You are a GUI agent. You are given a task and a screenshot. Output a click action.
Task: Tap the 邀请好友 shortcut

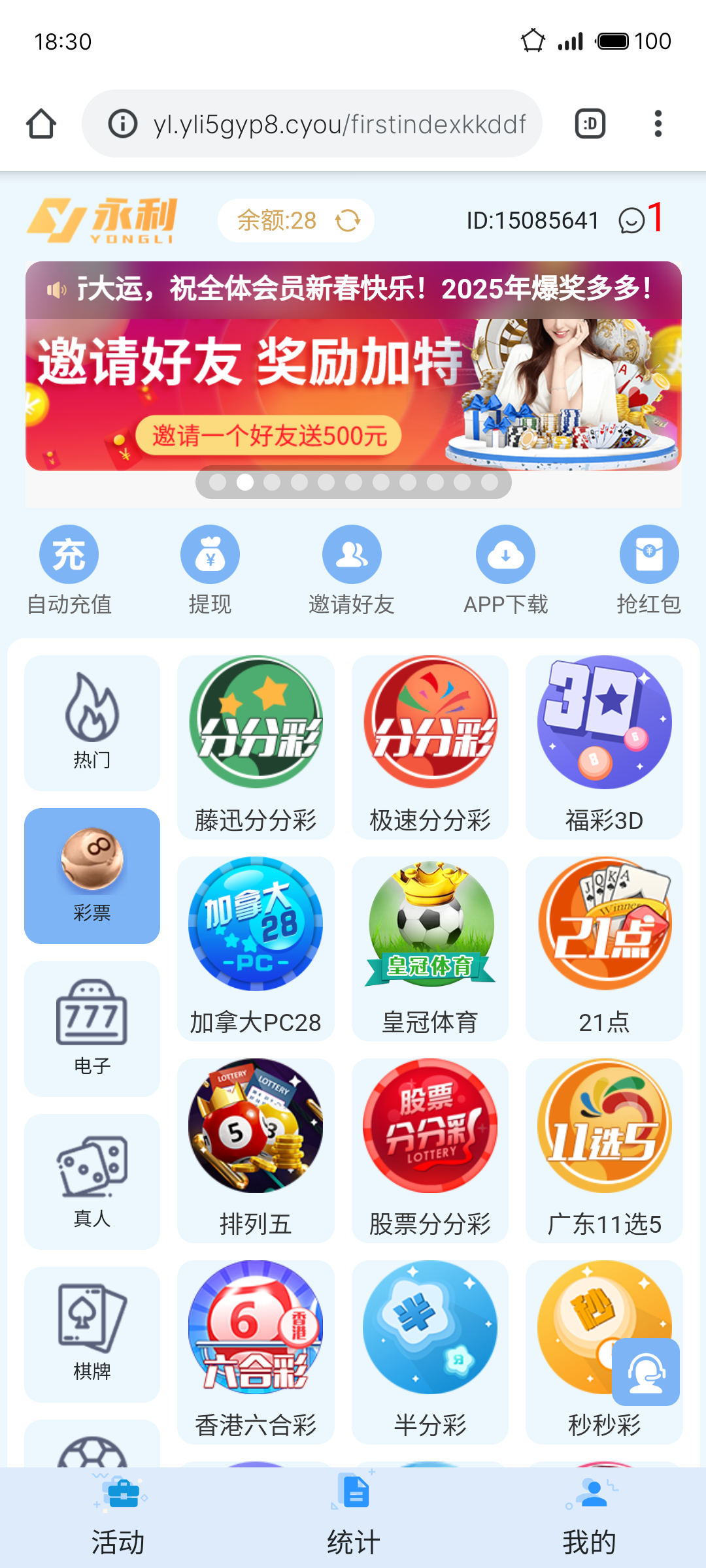(352, 570)
